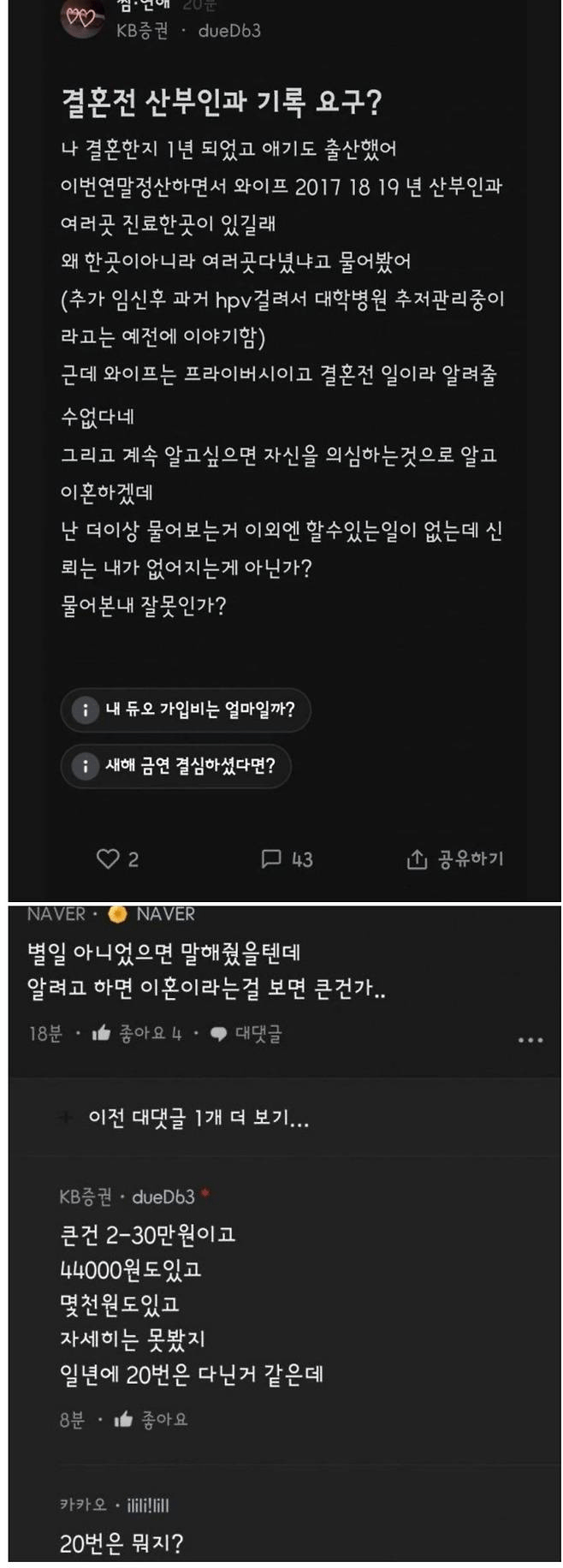Open the 내 듀오 가입비는 얼마일까? chip

click(x=185, y=710)
